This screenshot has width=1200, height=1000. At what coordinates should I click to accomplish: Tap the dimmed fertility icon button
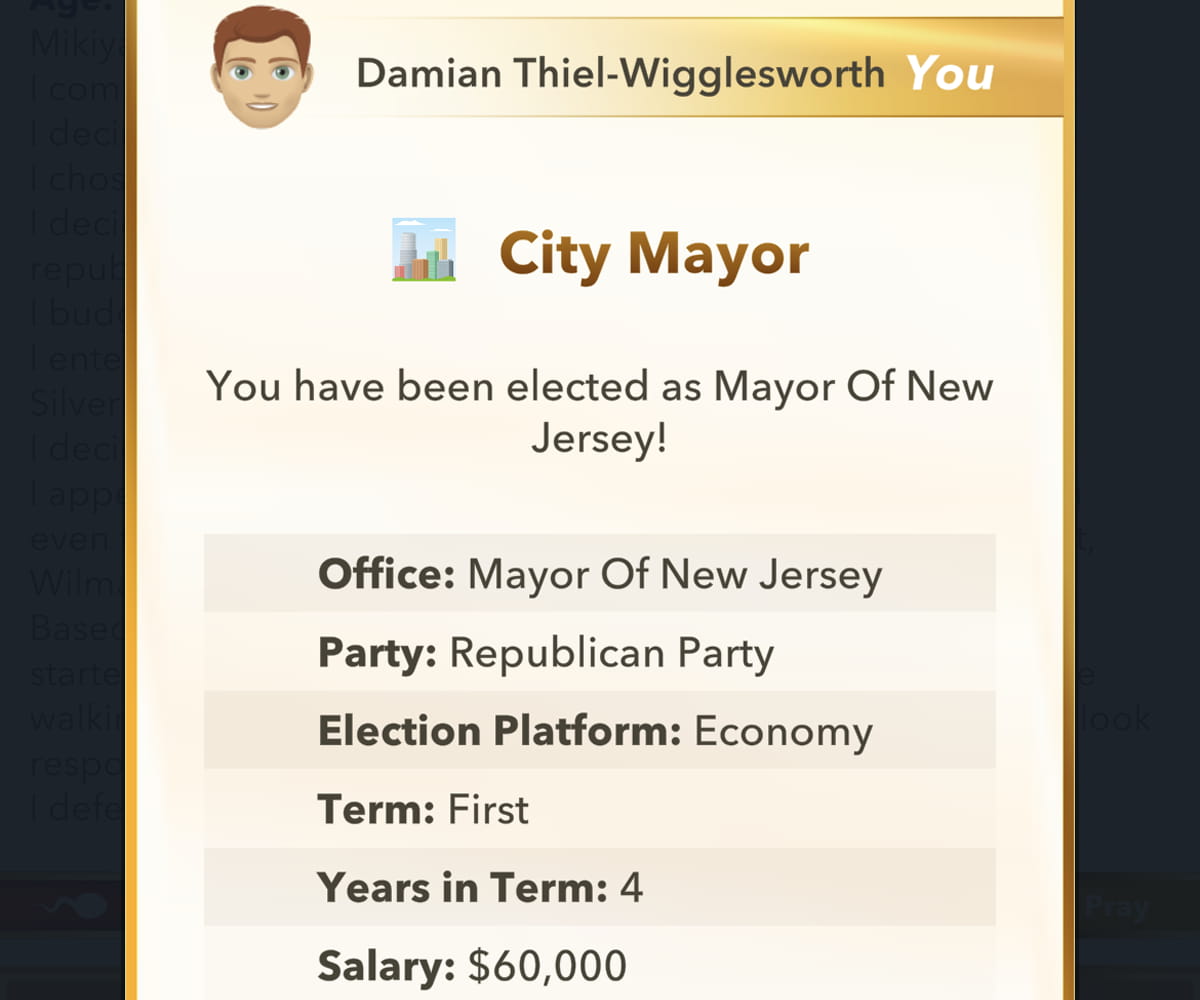point(75,907)
